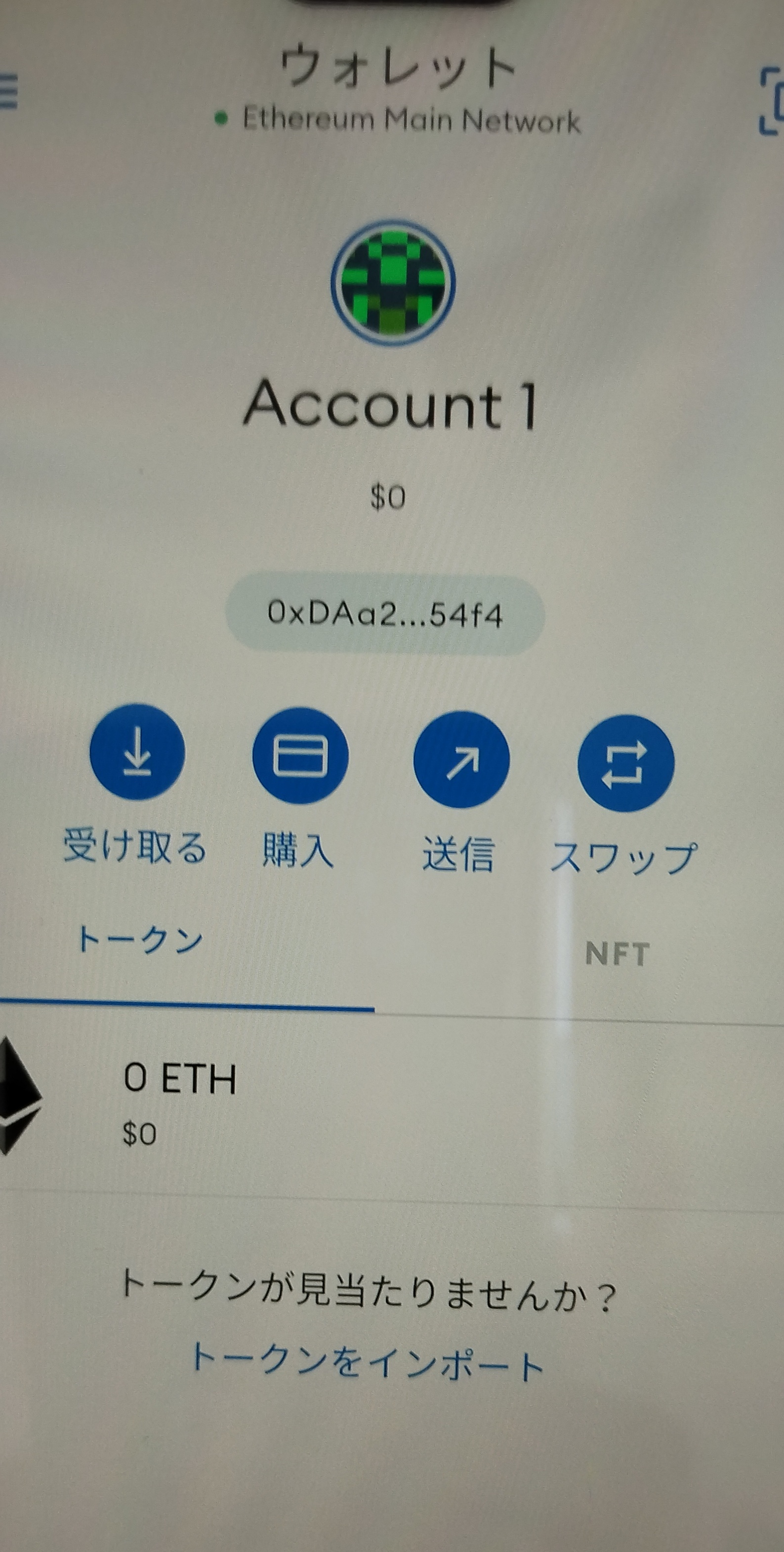784x1552 pixels.
Task: Open the QR scanner icon
Action: (x=771, y=101)
